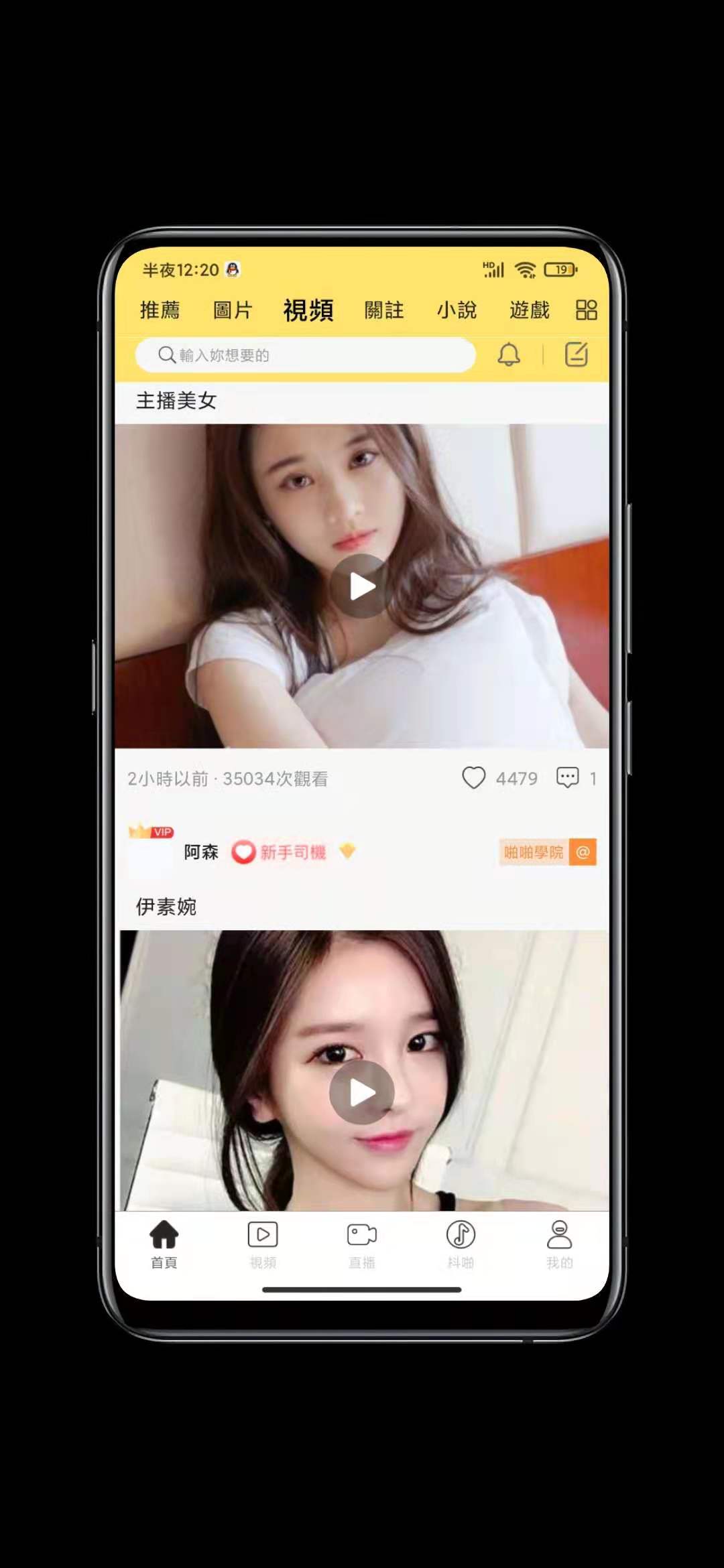Switch to the 推薦 tab
The image size is (724, 1568).
tap(160, 310)
